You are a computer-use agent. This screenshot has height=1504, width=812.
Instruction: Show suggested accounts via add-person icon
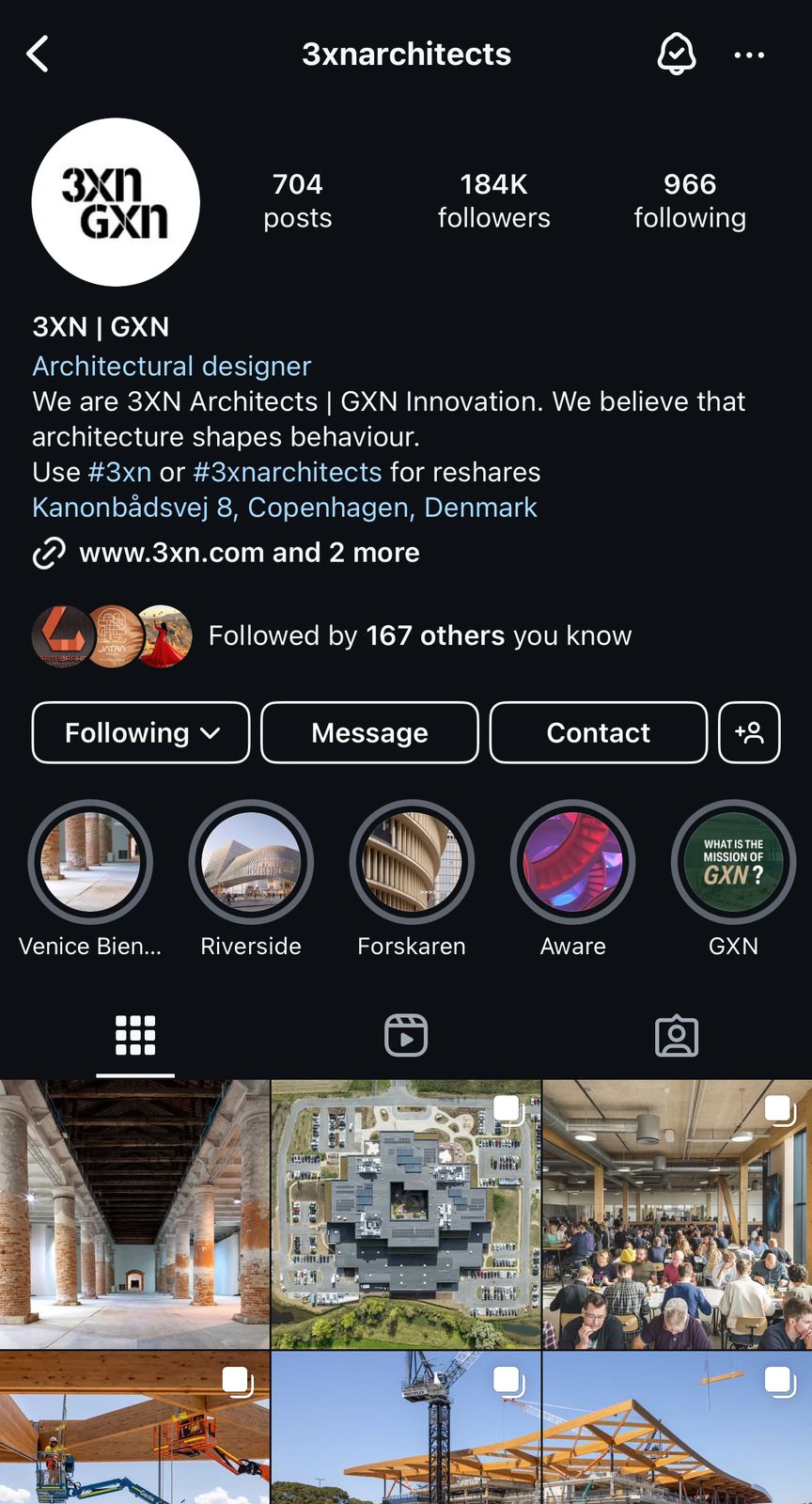point(749,732)
